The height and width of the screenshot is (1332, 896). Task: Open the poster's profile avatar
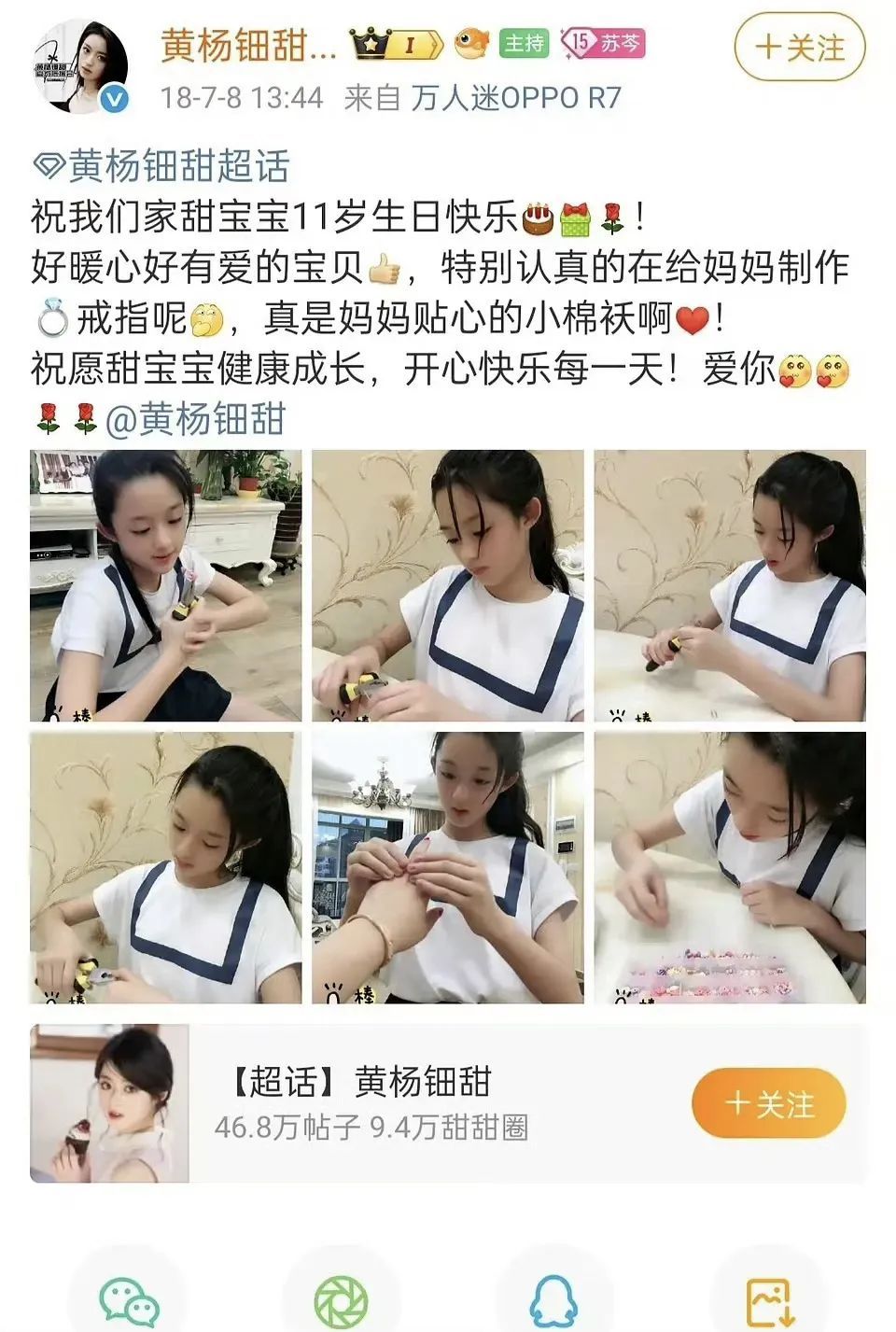coord(82,66)
